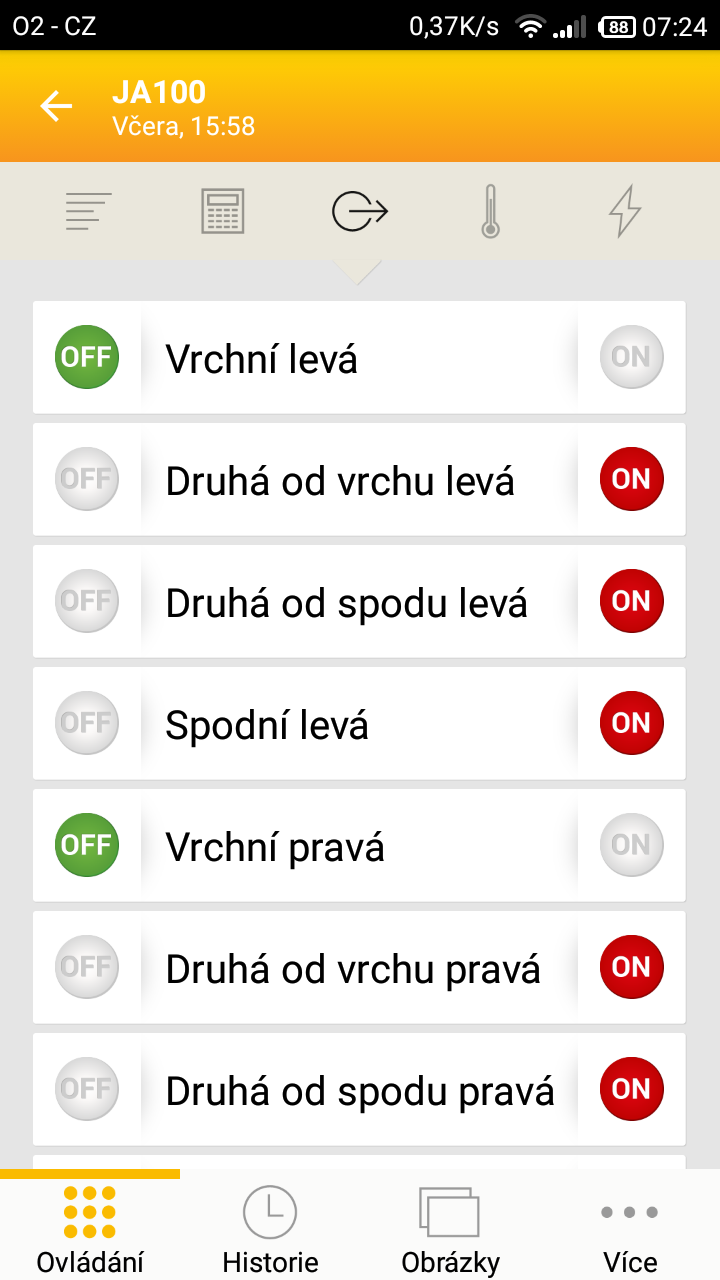Open the text list tab icon
Viewport: 720px width, 1280px height.
(x=89, y=211)
